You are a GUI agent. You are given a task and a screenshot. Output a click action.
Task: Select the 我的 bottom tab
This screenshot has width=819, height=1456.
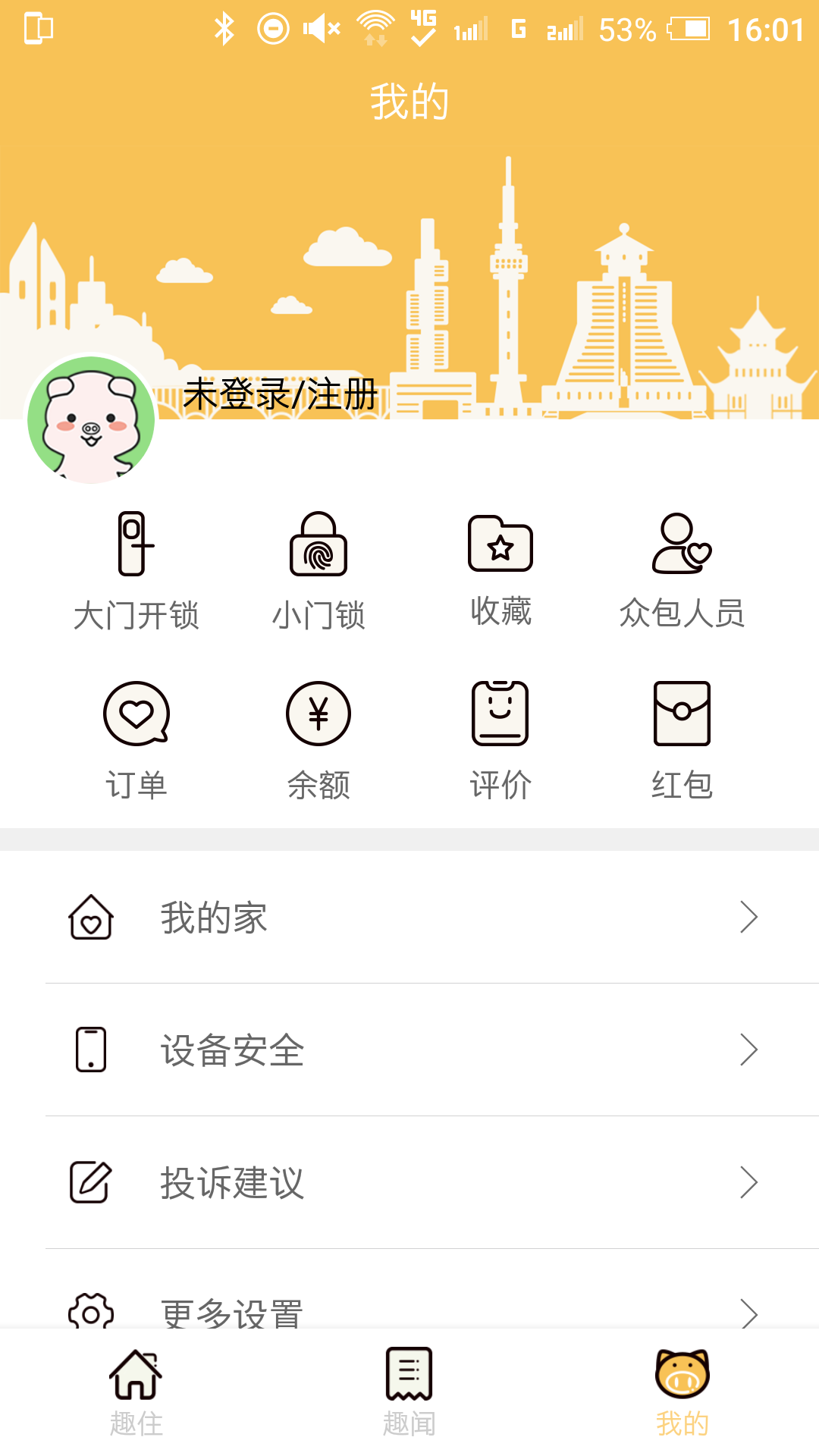pyautogui.click(x=682, y=1393)
